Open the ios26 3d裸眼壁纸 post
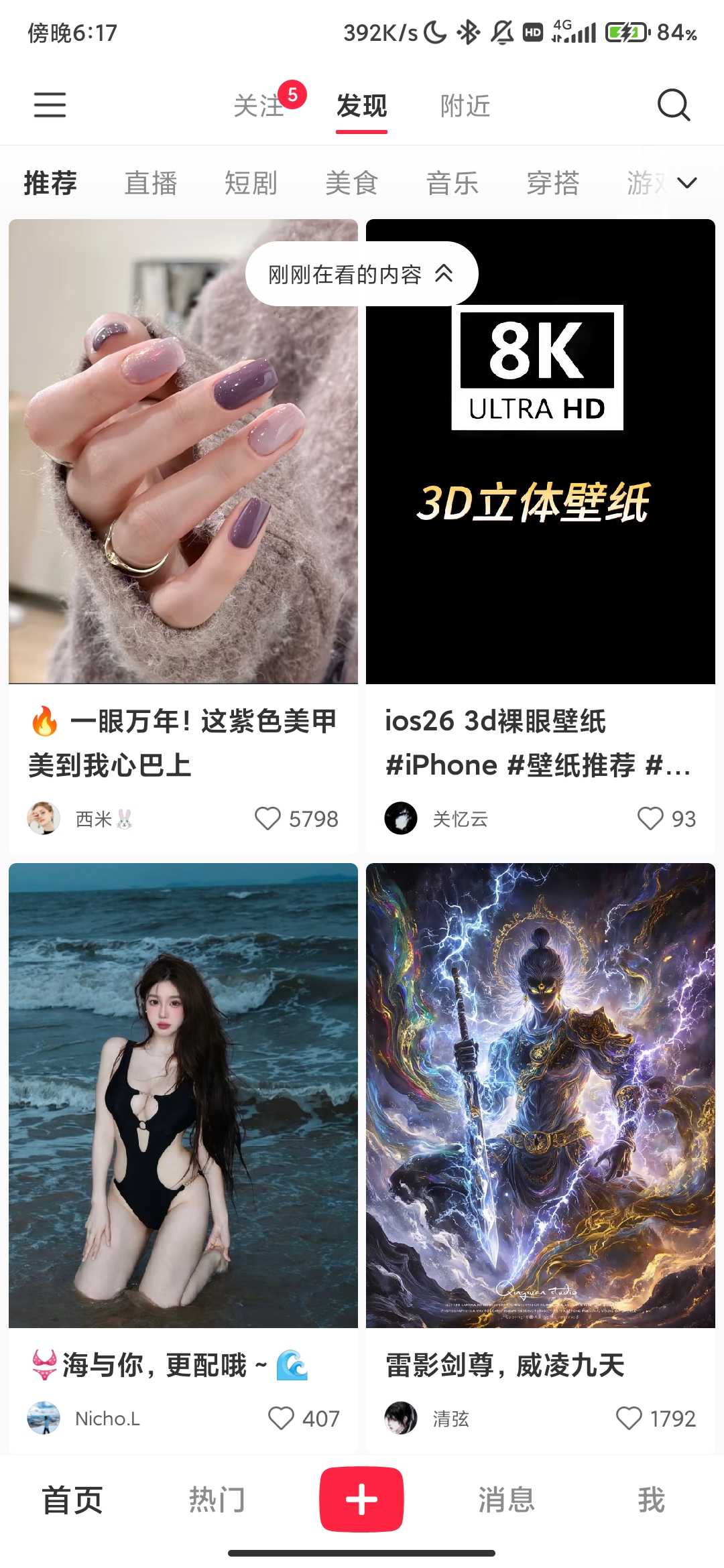 pyautogui.click(x=540, y=742)
